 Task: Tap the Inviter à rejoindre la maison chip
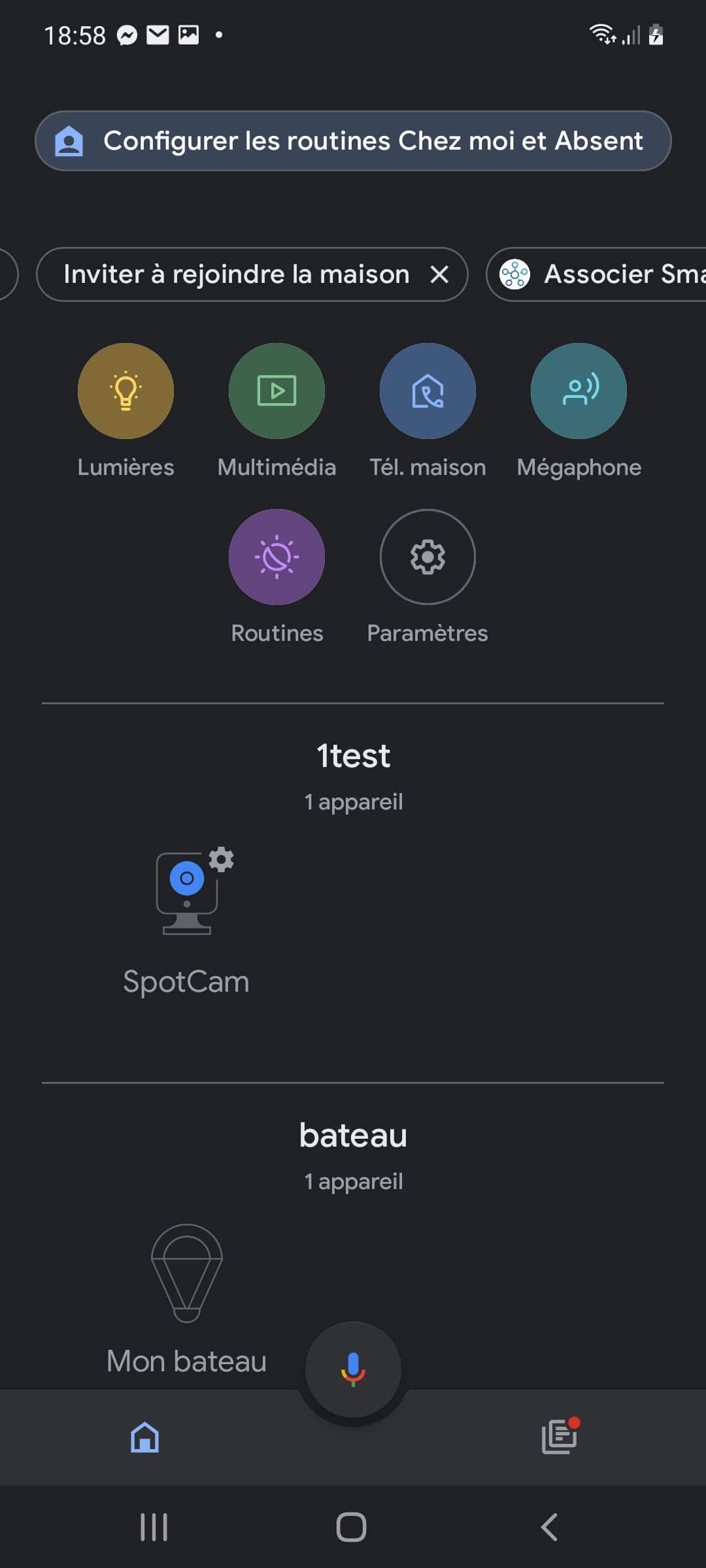(237, 274)
